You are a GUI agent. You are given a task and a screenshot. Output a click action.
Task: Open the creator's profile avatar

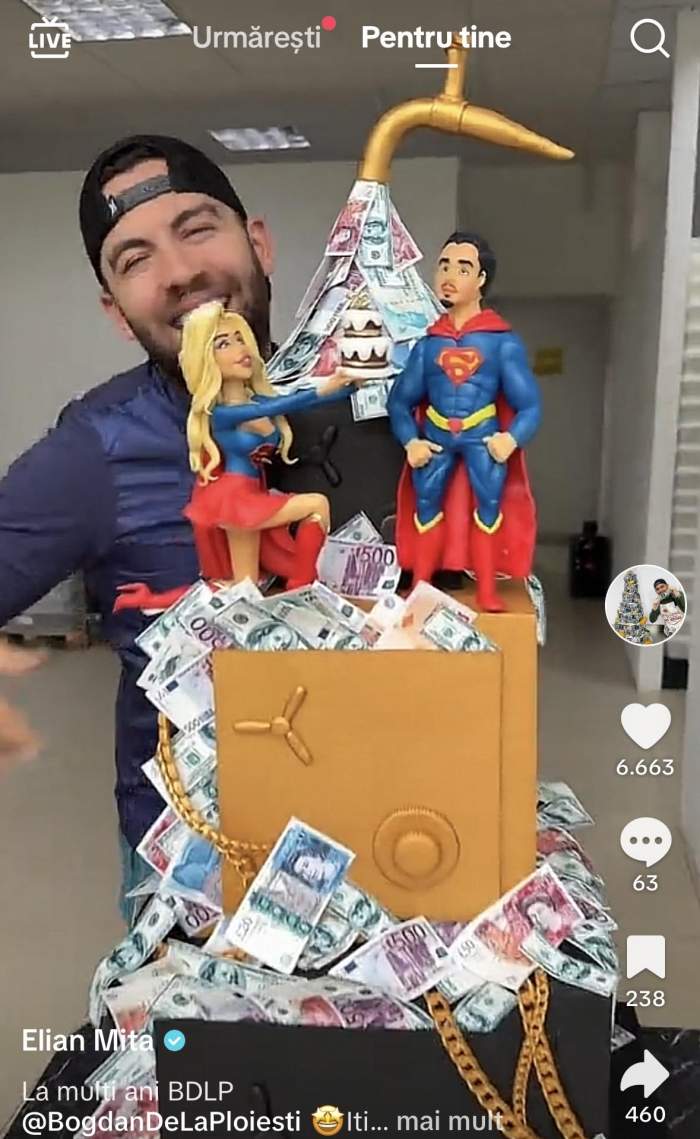[x=645, y=604]
